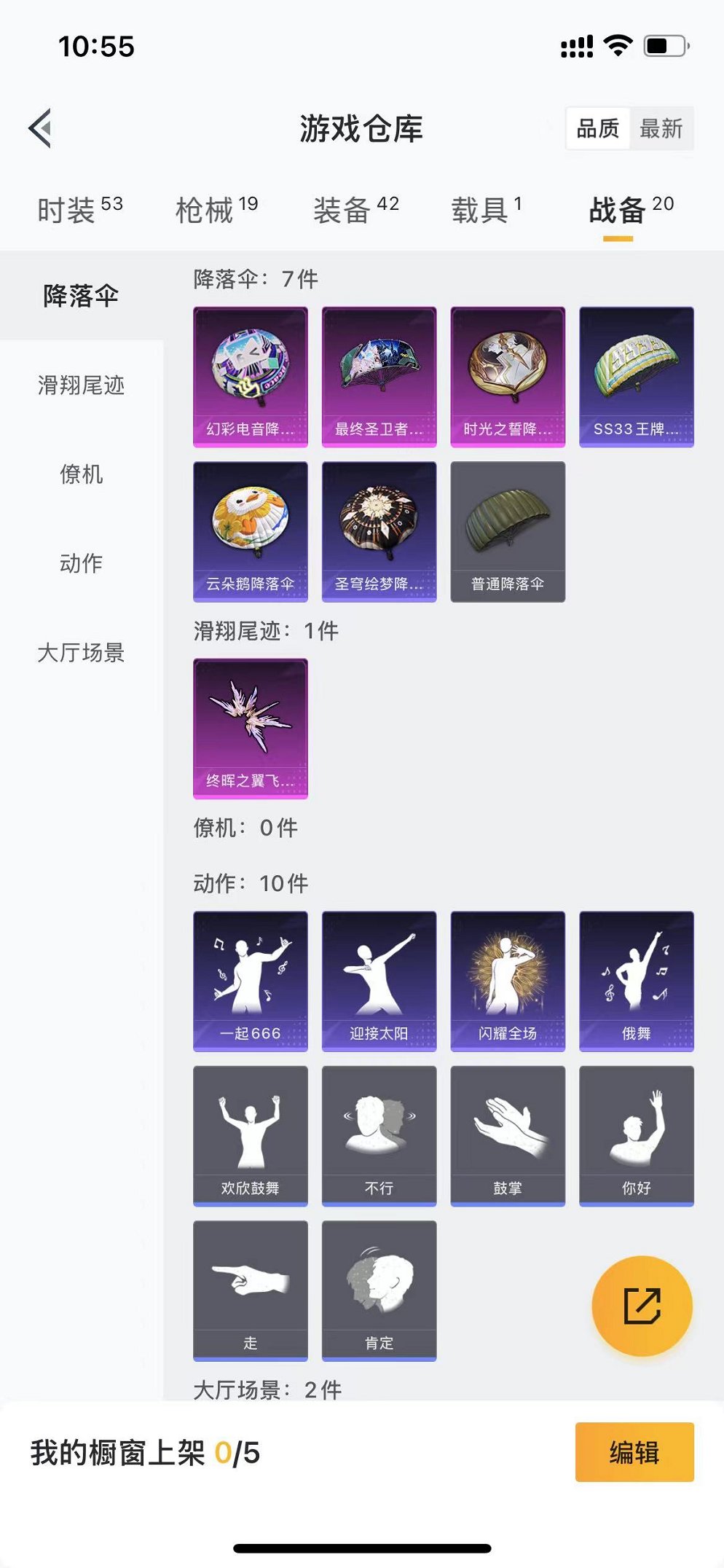Open the 一起666 emote
The width and height of the screenshot is (724, 1568).
pyautogui.click(x=250, y=981)
